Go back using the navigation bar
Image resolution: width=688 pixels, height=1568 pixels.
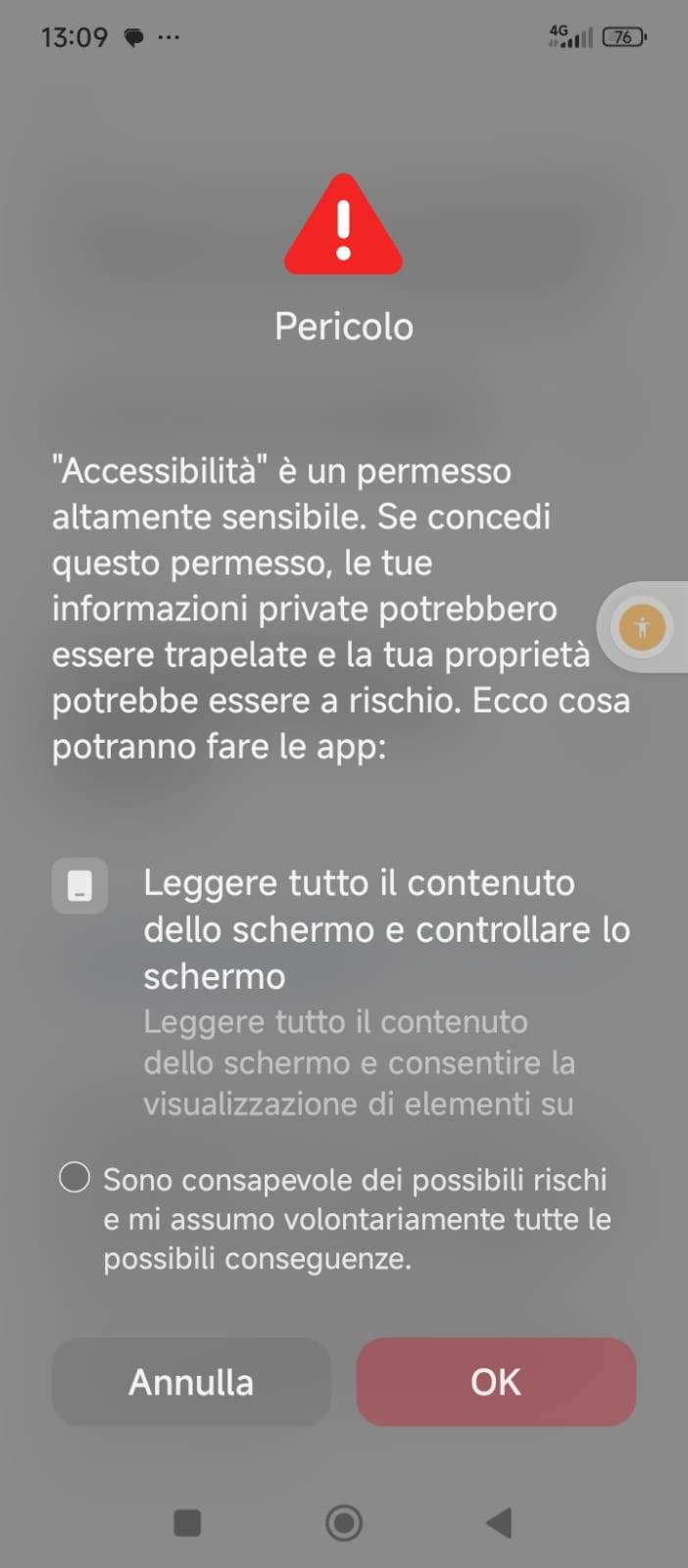[499, 1522]
